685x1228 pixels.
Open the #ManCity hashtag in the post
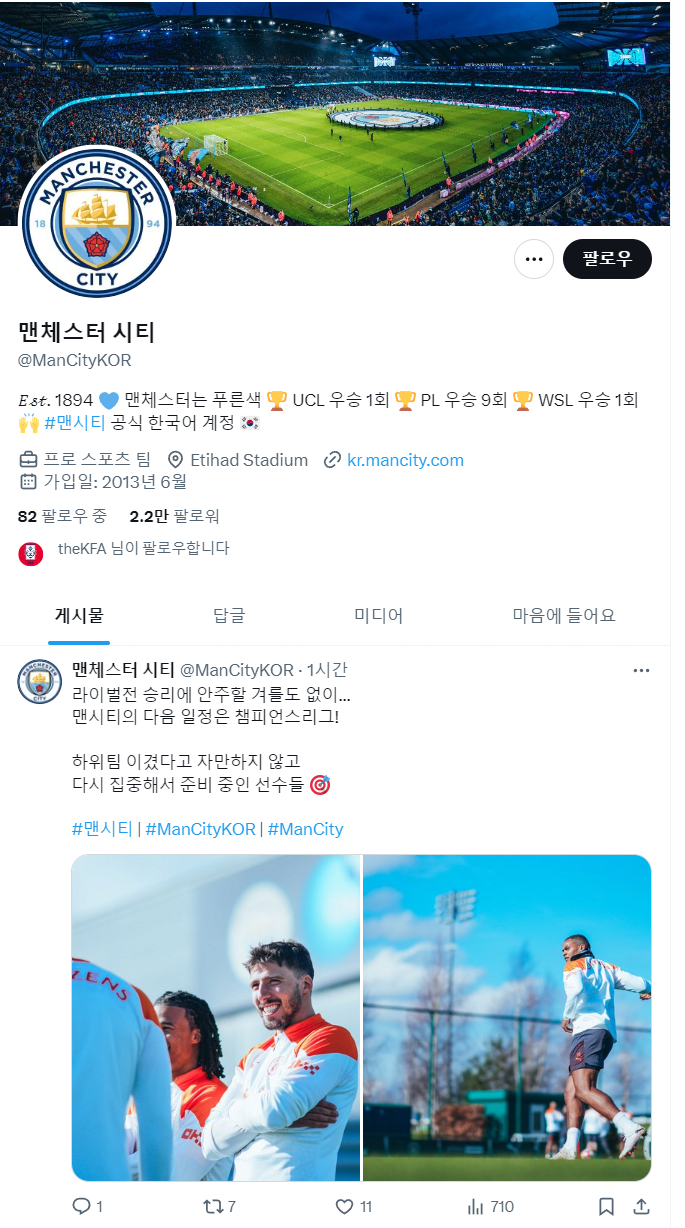point(305,829)
